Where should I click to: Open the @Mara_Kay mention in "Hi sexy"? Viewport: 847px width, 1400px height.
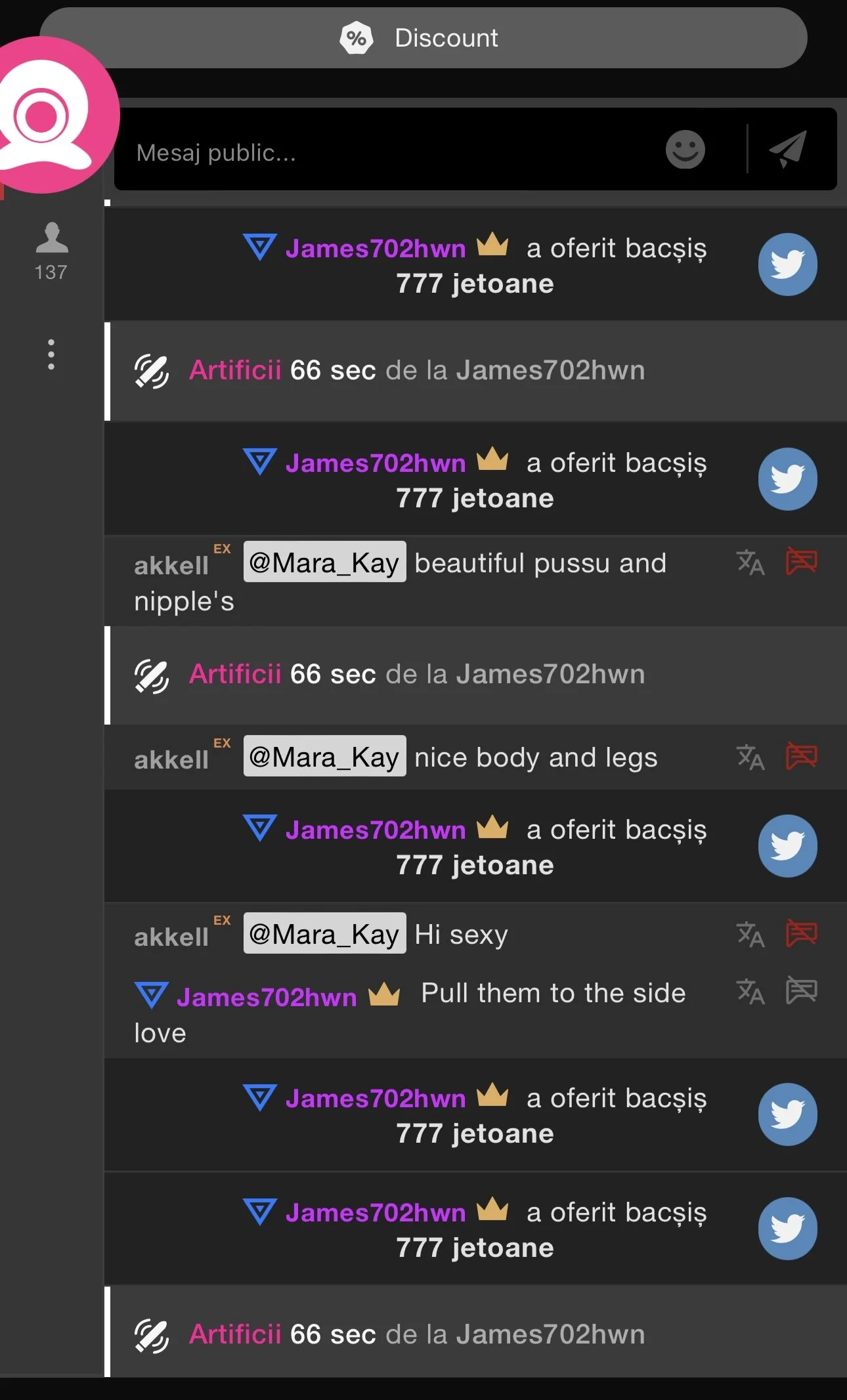point(324,933)
